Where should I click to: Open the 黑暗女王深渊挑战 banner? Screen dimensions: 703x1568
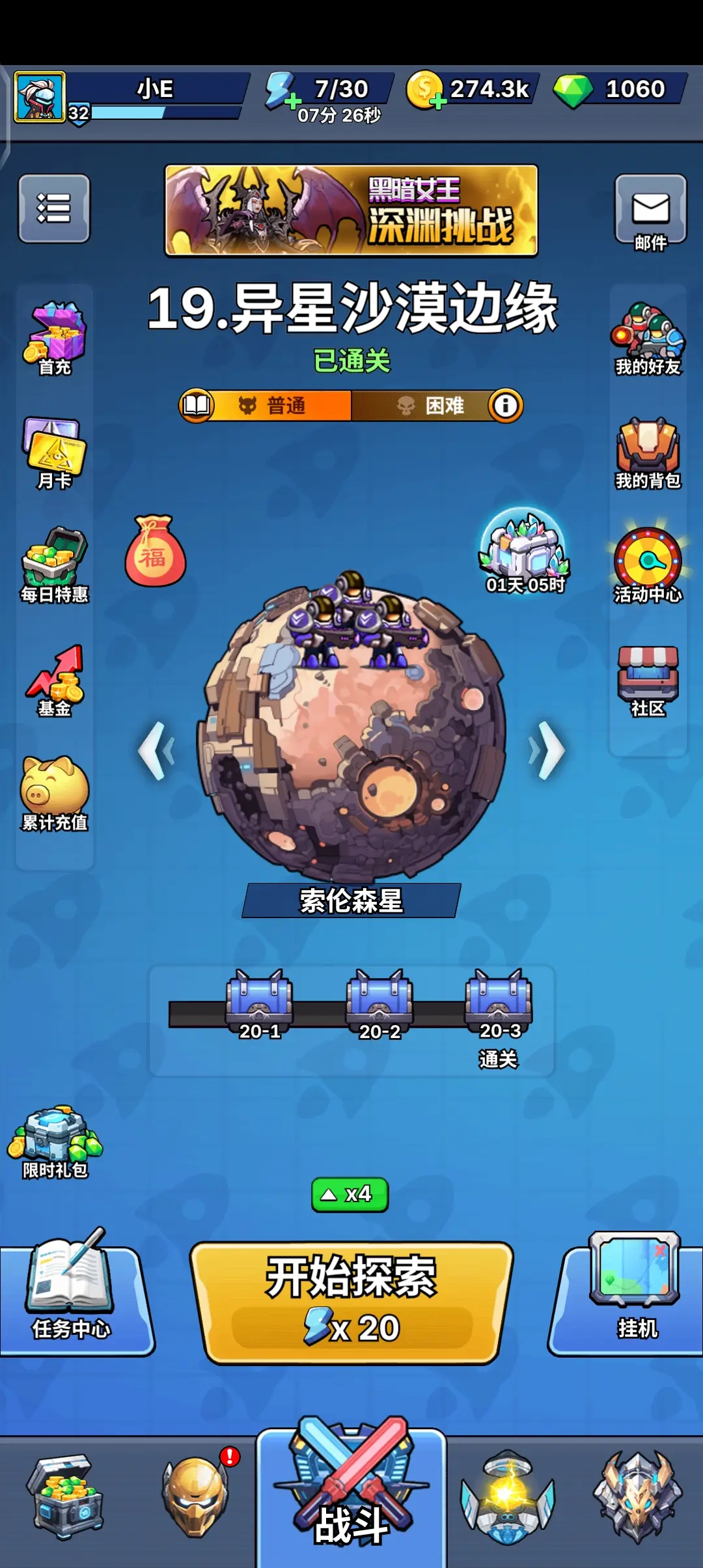click(351, 210)
